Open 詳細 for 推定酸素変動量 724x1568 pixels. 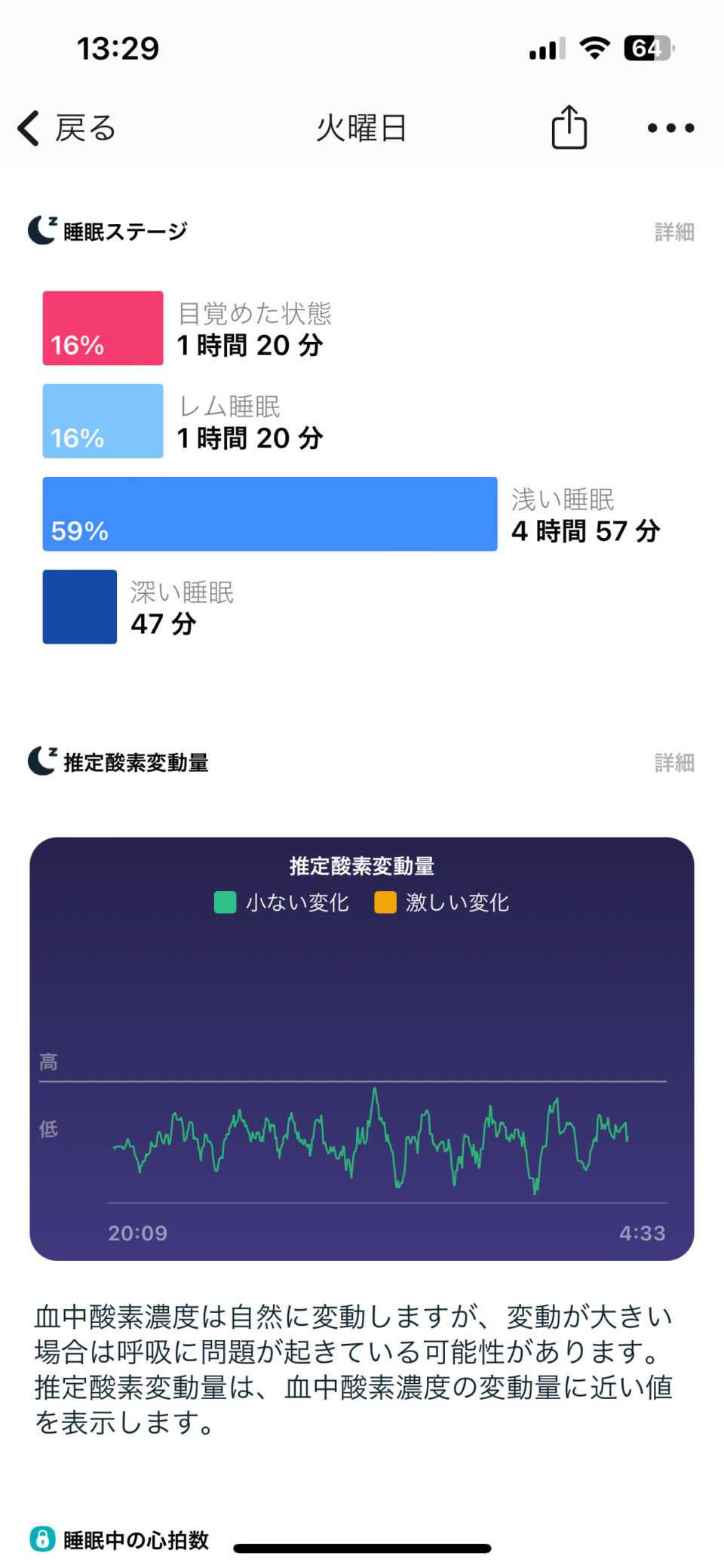click(674, 763)
